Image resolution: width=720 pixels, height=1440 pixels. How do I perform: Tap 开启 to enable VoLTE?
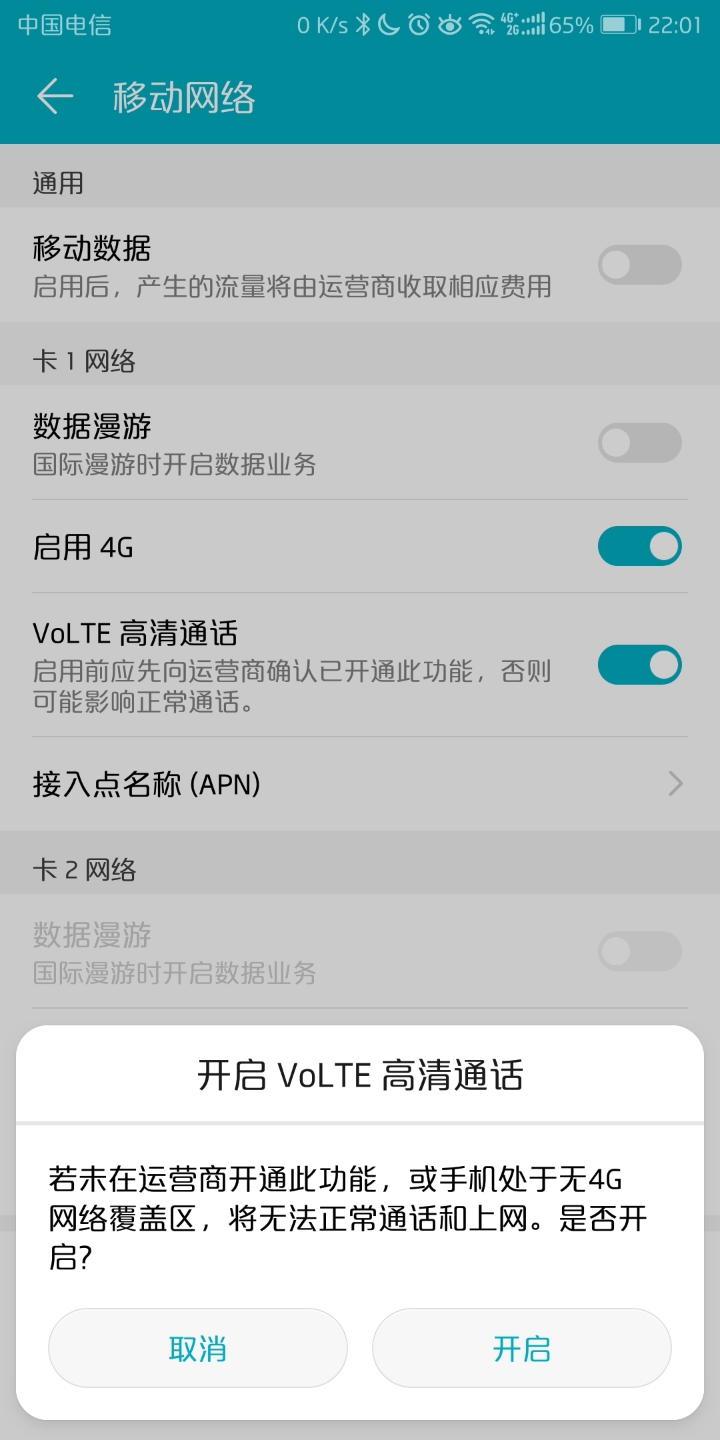point(521,1348)
